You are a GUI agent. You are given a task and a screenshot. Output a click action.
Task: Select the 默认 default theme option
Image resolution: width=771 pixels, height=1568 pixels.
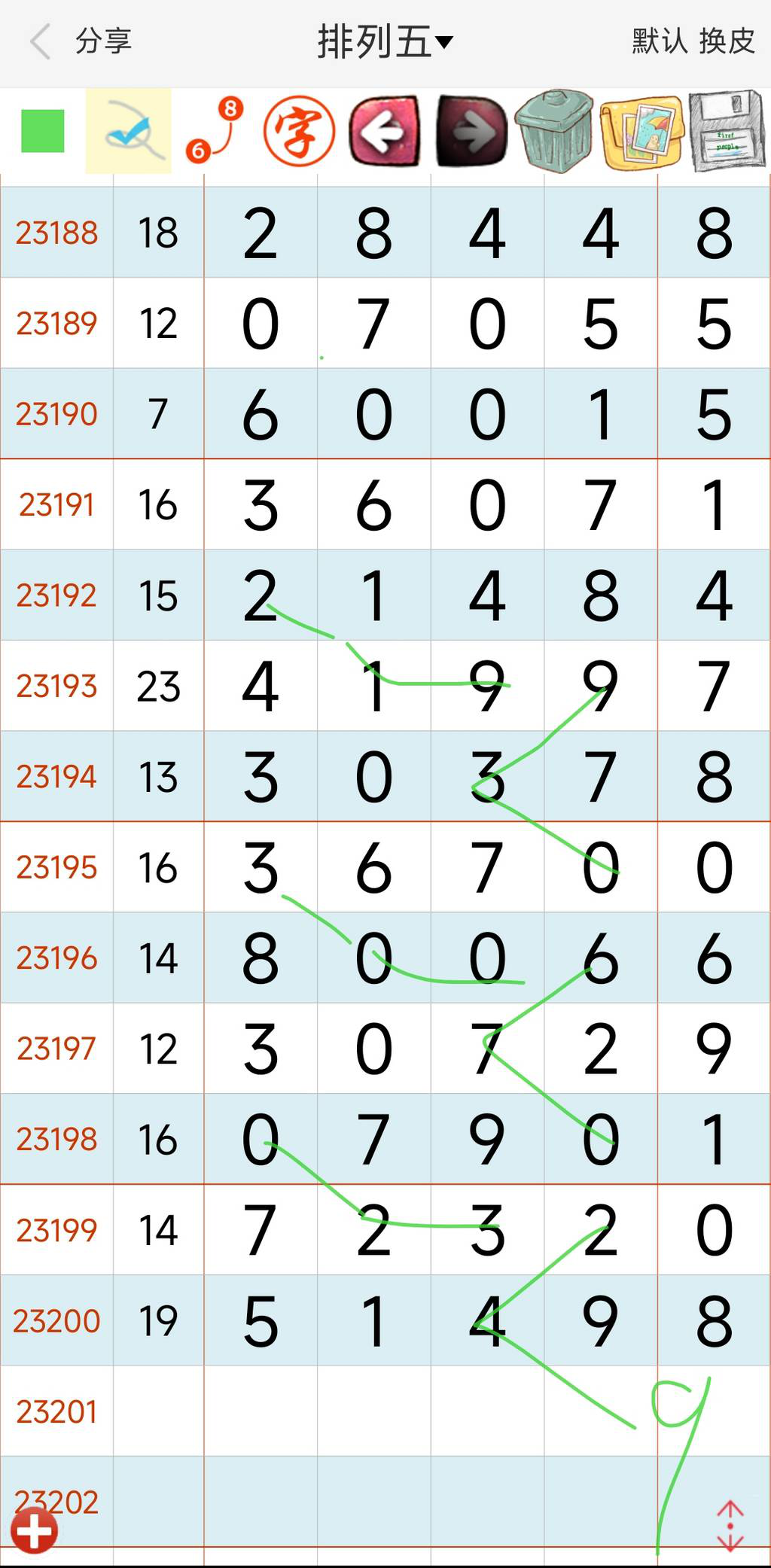click(x=660, y=41)
